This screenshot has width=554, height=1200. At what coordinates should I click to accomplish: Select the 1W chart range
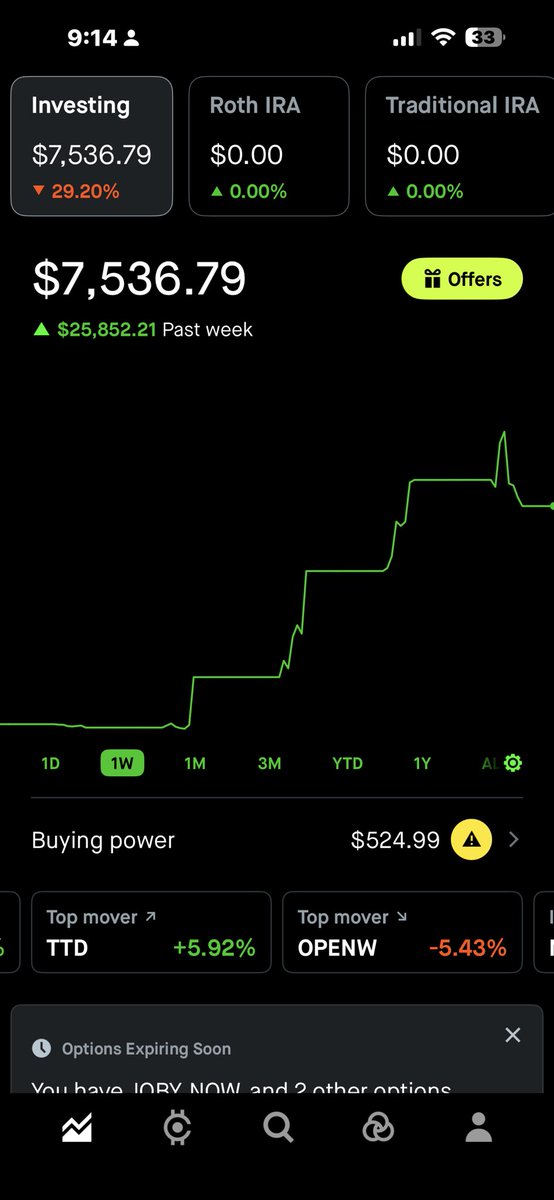[x=122, y=763]
